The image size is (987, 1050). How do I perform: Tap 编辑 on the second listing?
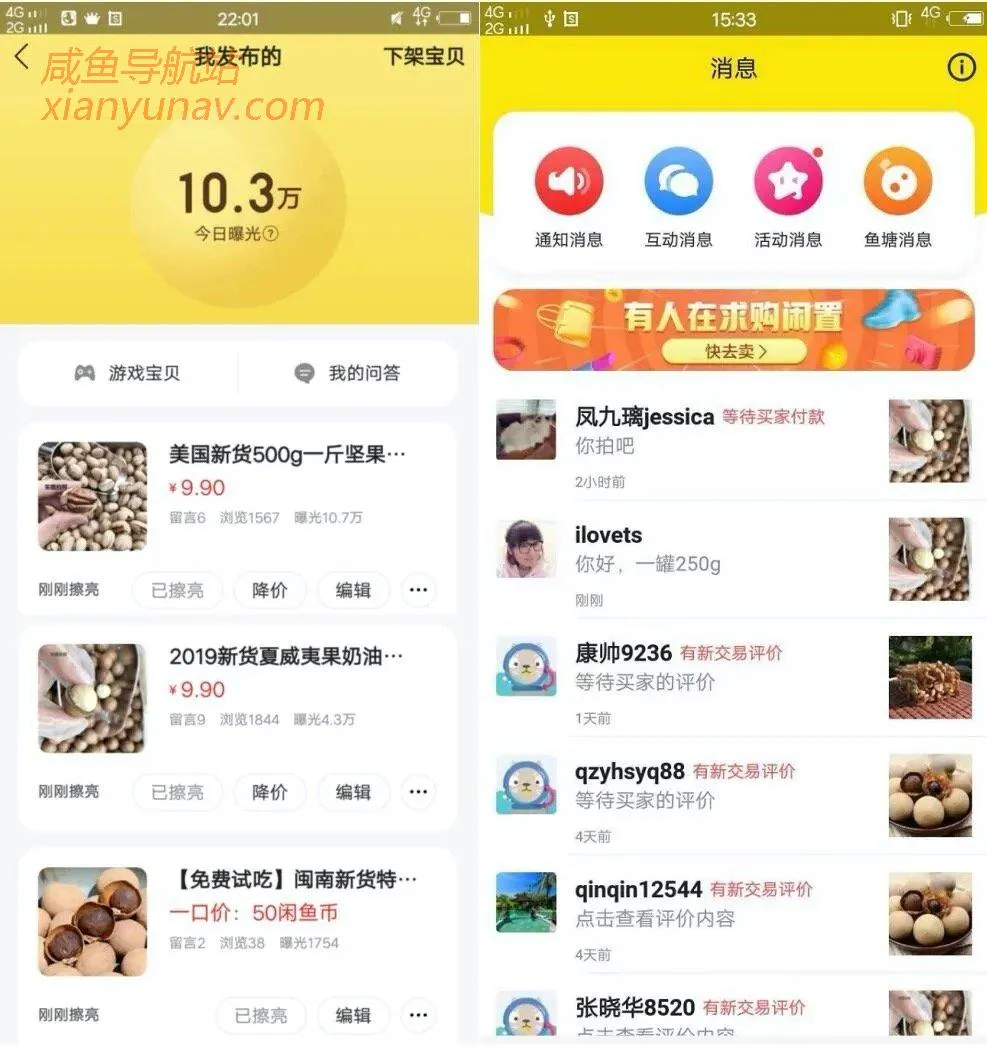pos(354,792)
